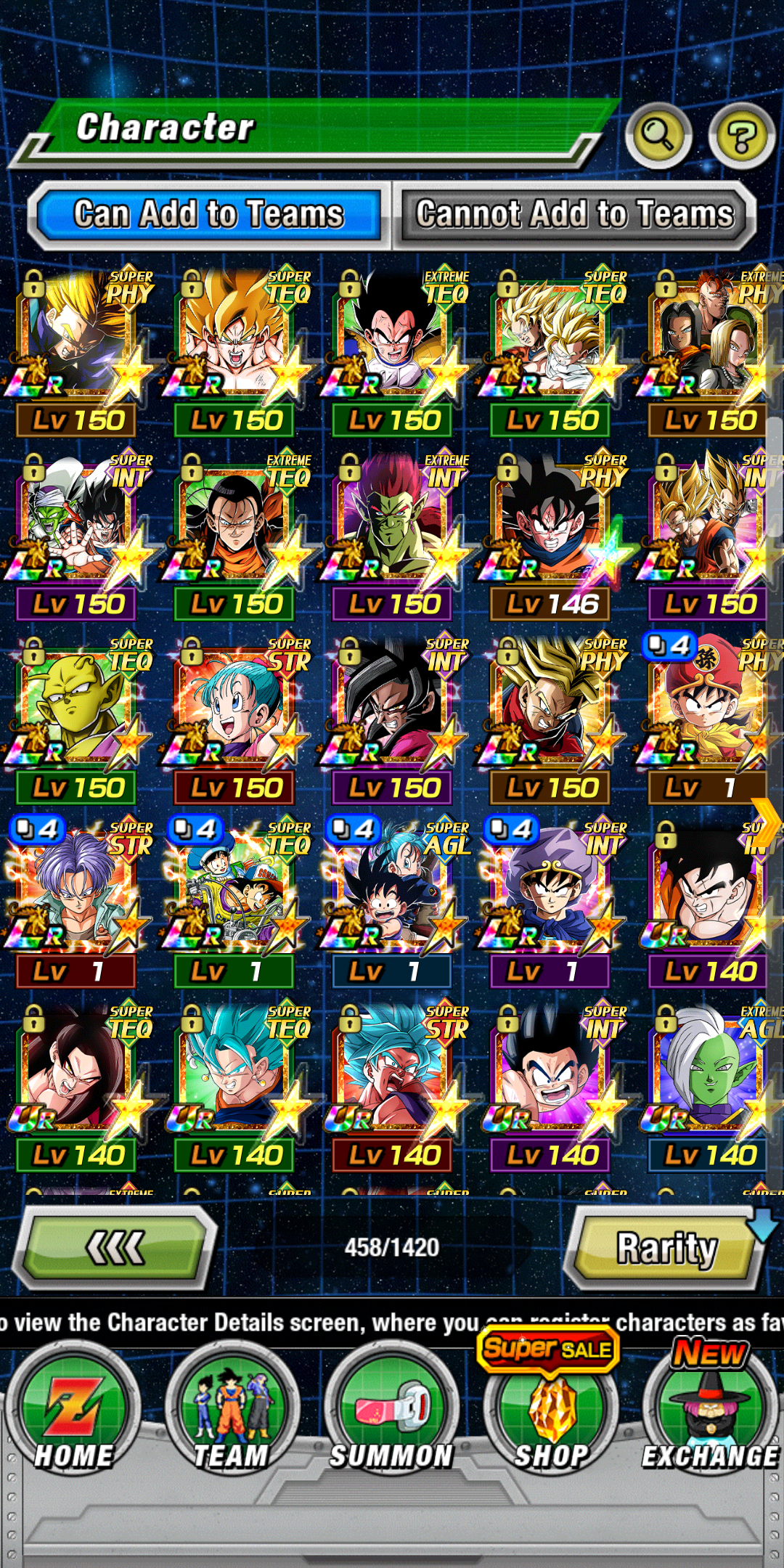Select the Super AGL Lv 1 character
This screenshot has height=1568, width=784.
coord(393,902)
